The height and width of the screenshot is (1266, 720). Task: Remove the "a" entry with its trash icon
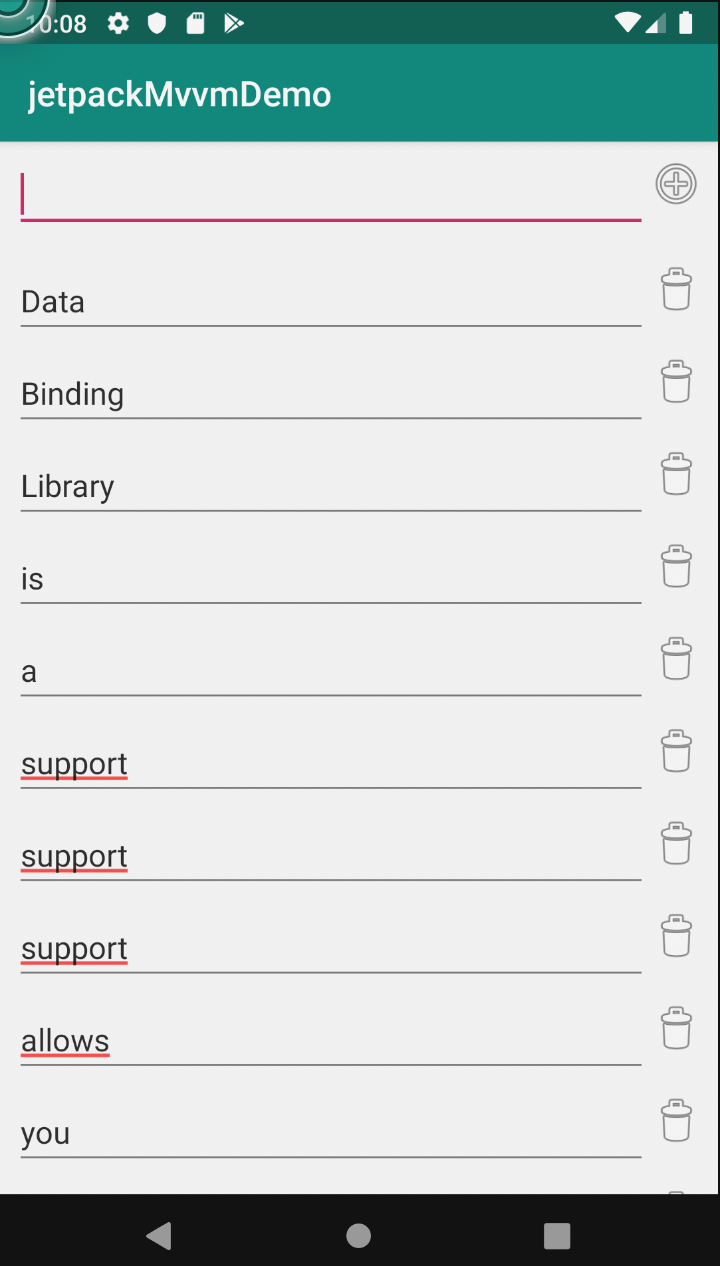coord(676,659)
